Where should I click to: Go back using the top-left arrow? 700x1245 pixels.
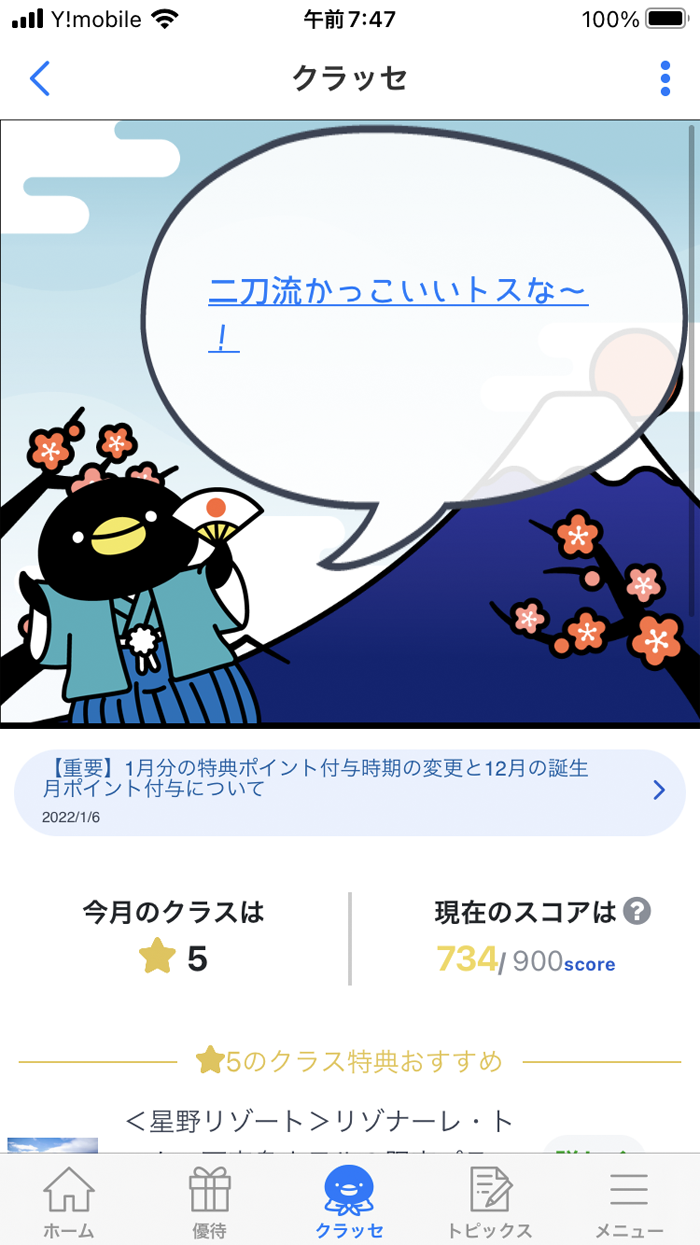click(x=40, y=78)
